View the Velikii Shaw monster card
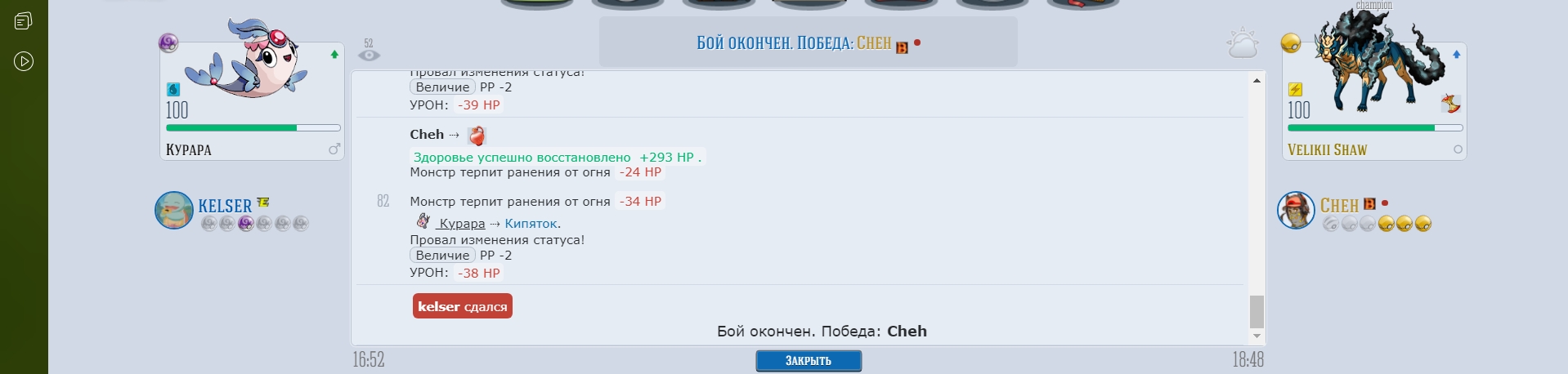The image size is (1568, 374). coord(1373,102)
